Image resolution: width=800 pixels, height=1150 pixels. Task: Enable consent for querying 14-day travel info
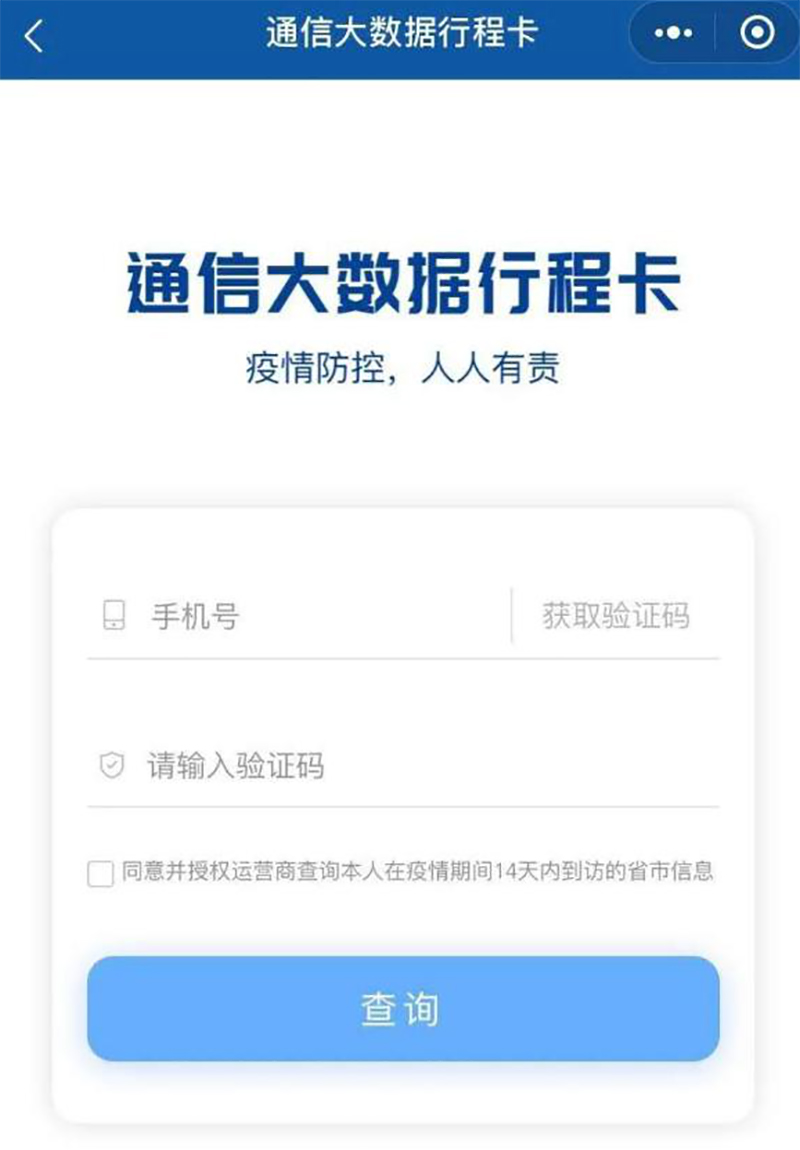[x=100, y=873]
